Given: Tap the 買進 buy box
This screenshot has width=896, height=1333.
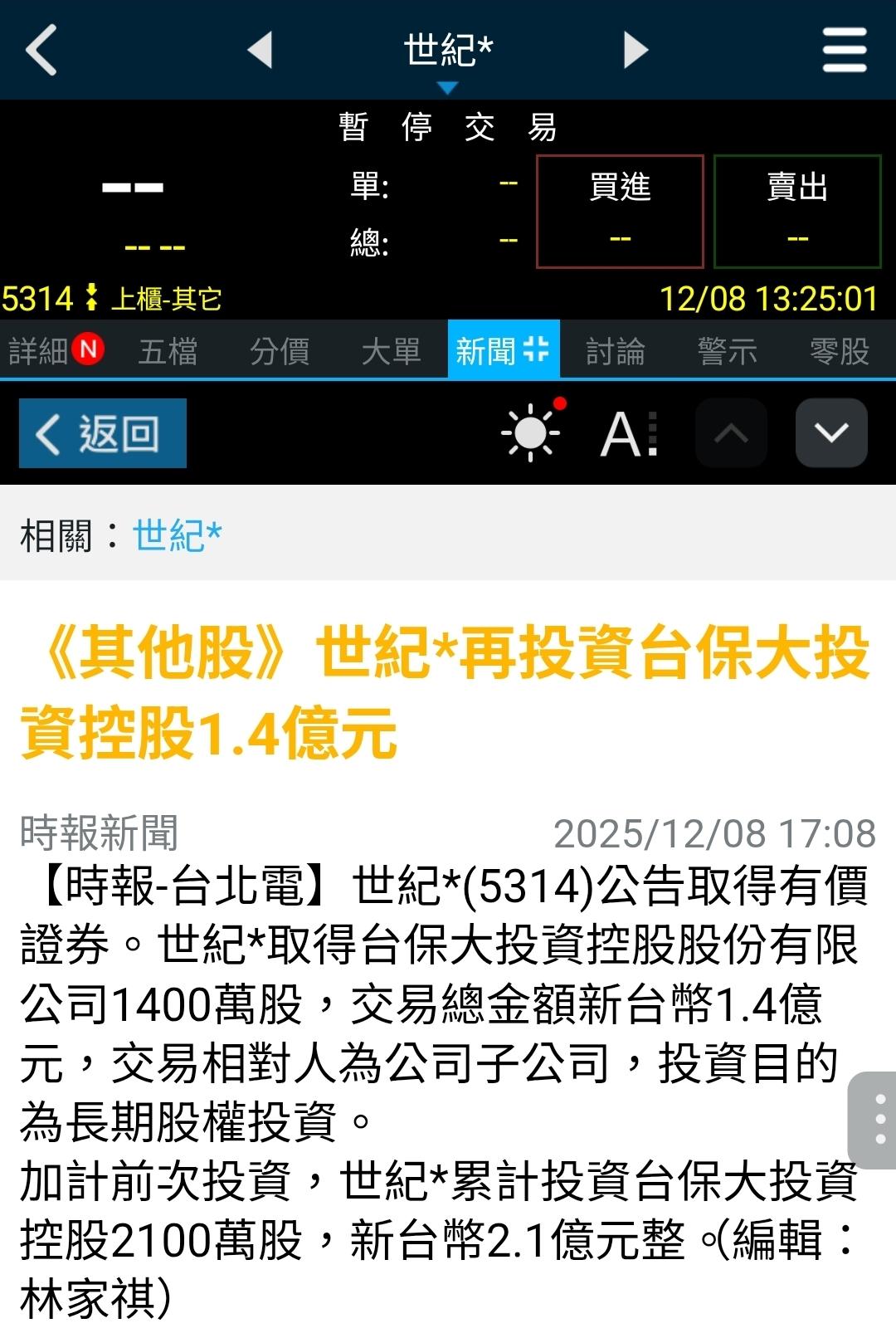Looking at the screenshot, I should coord(620,212).
